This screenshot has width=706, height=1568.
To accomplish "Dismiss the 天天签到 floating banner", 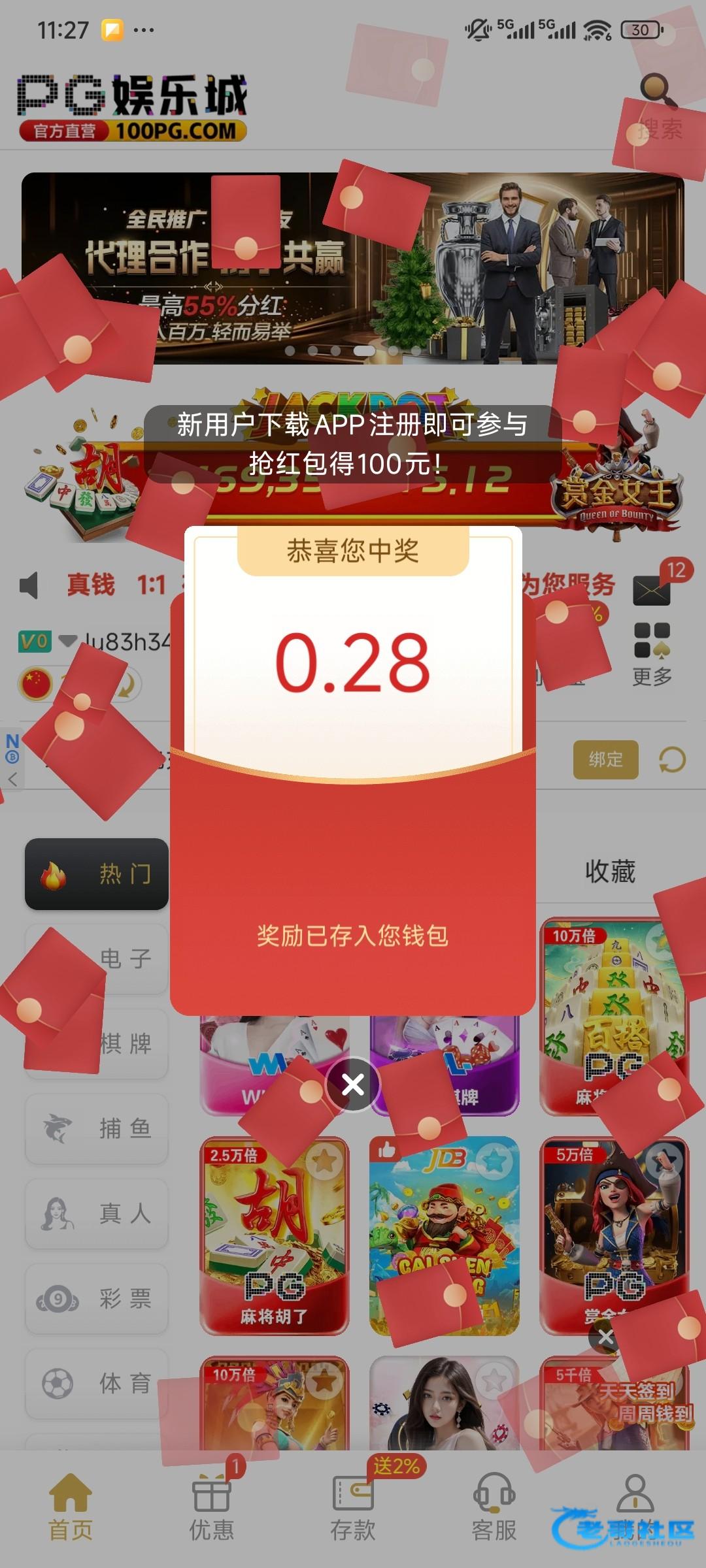I will click(605, 1337).
